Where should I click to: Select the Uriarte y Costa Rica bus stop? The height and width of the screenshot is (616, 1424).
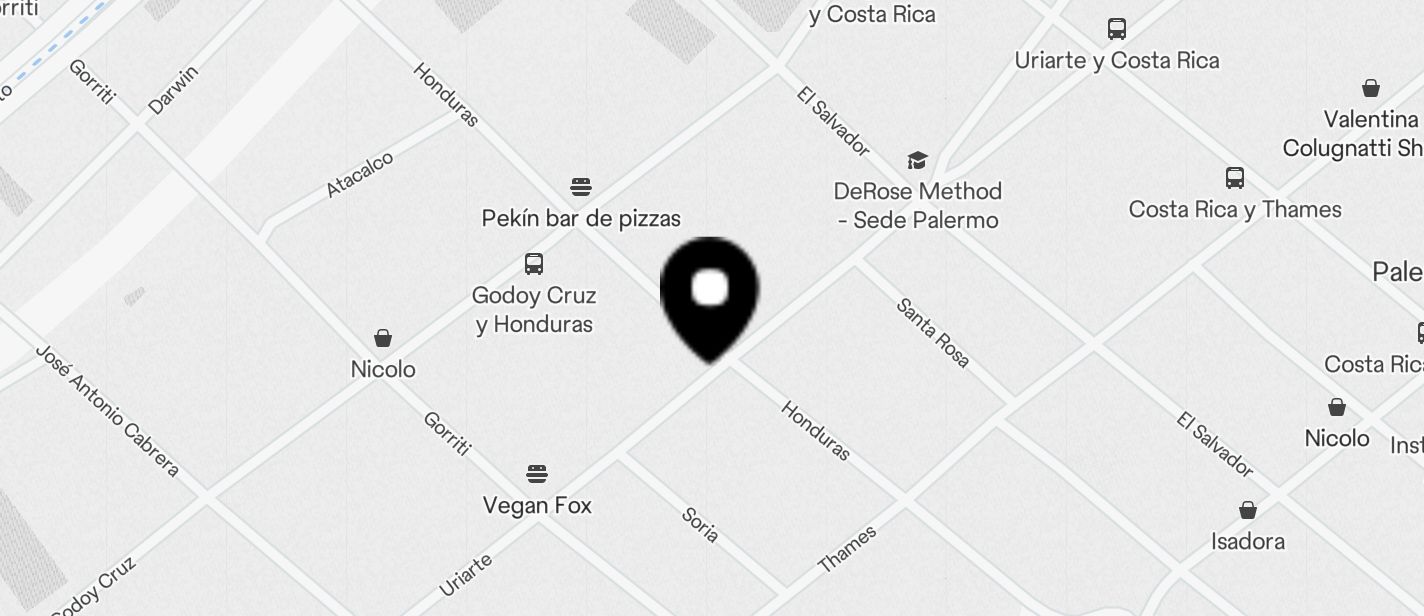(1117, 30)
